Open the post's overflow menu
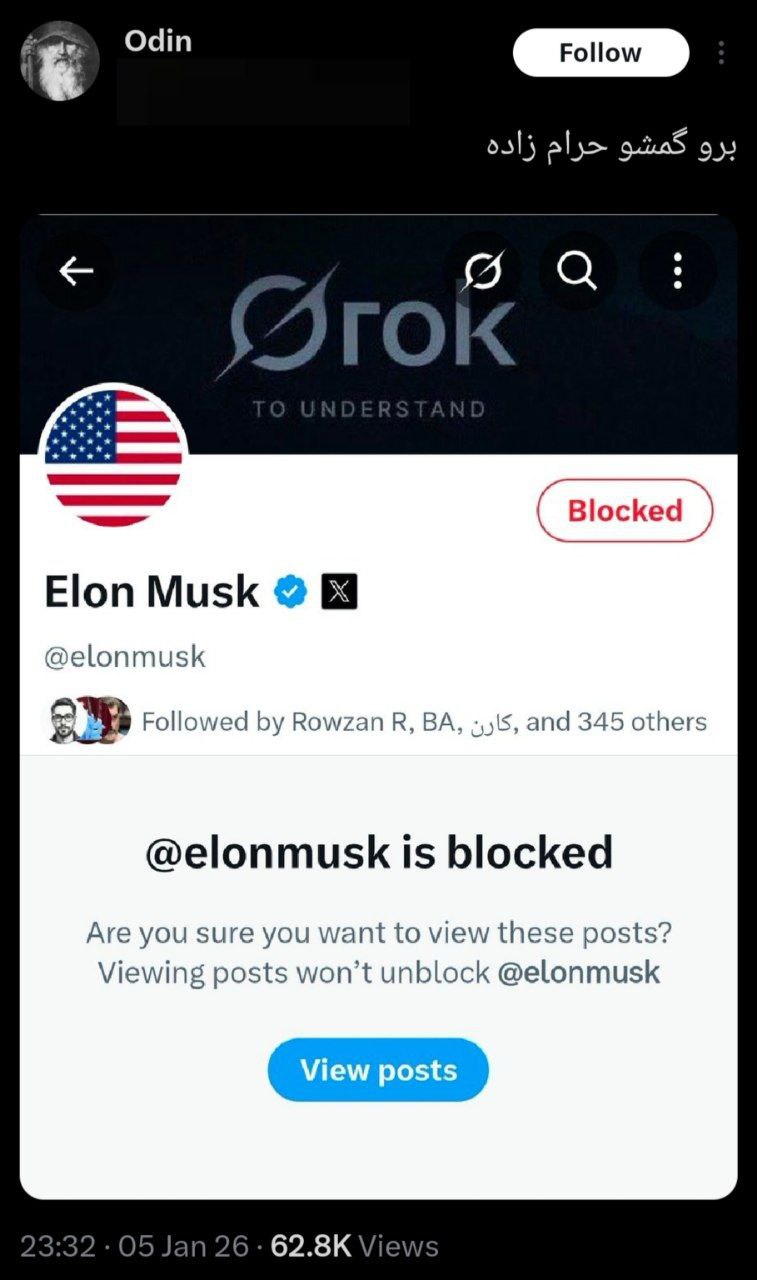This screenshot has height=1280, width=757. coord(722,53)
